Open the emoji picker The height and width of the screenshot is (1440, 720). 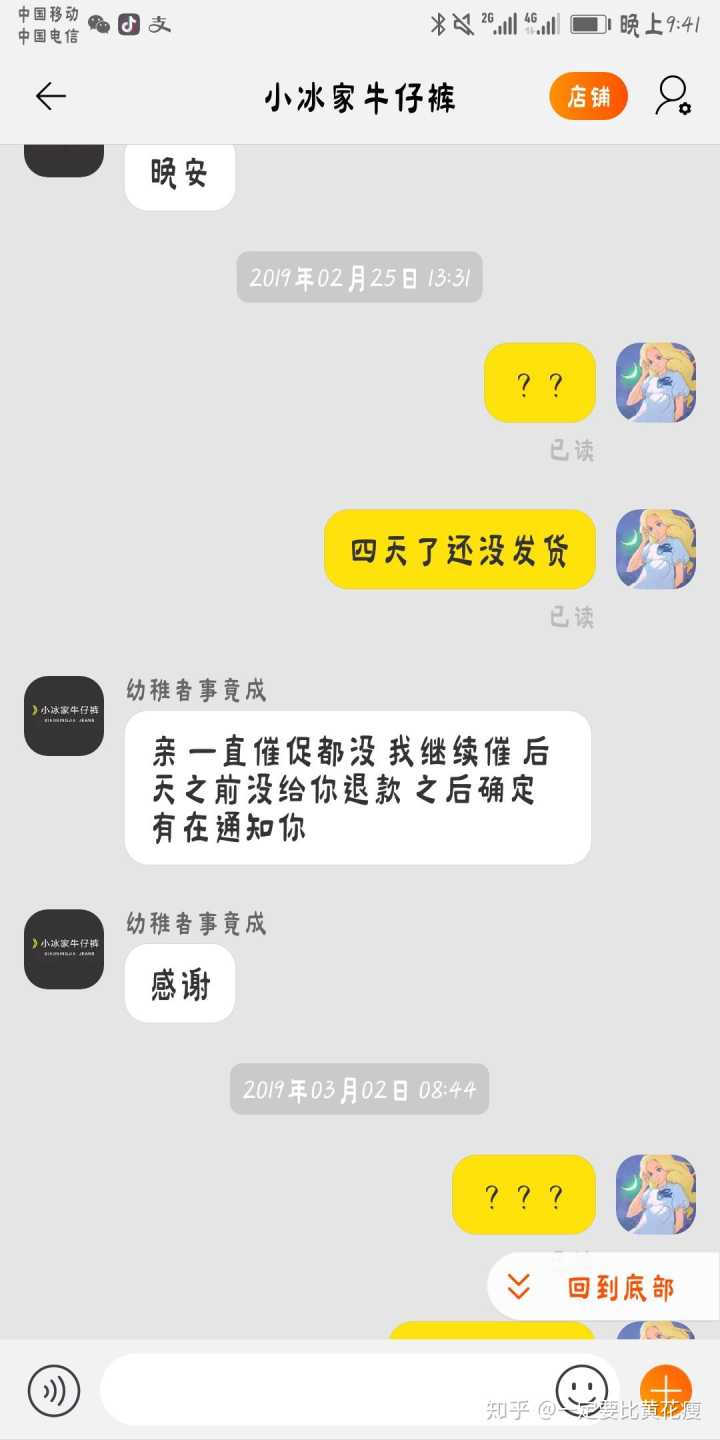581,1389
